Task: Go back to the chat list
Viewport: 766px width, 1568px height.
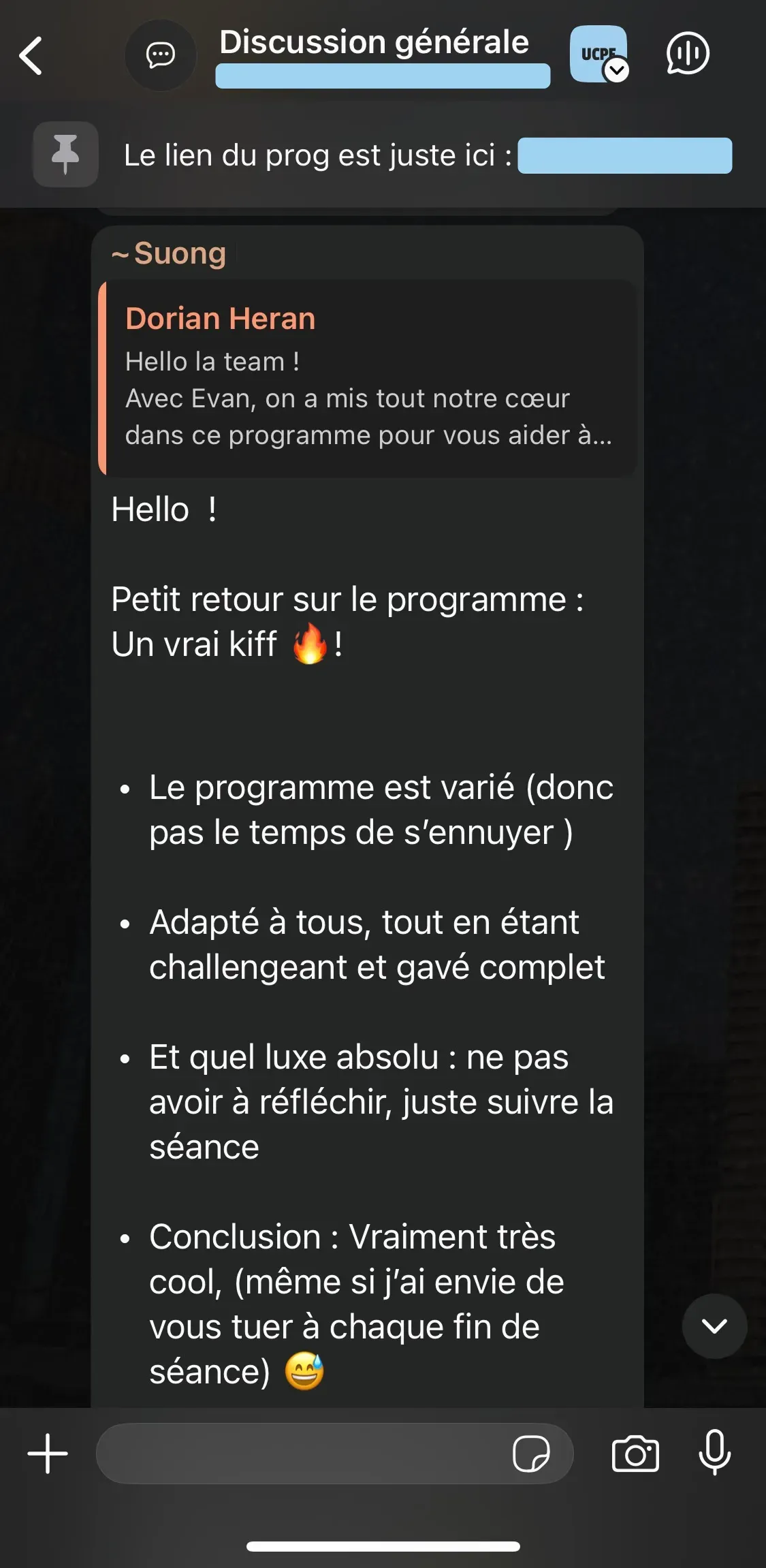Action: point(31,55)
